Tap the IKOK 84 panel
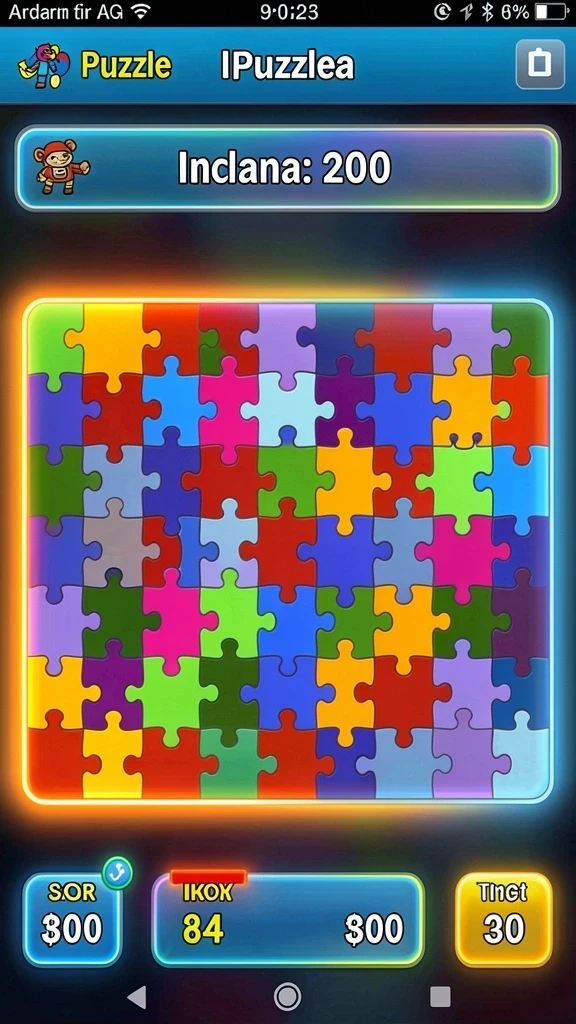 (x=288, y=920)
